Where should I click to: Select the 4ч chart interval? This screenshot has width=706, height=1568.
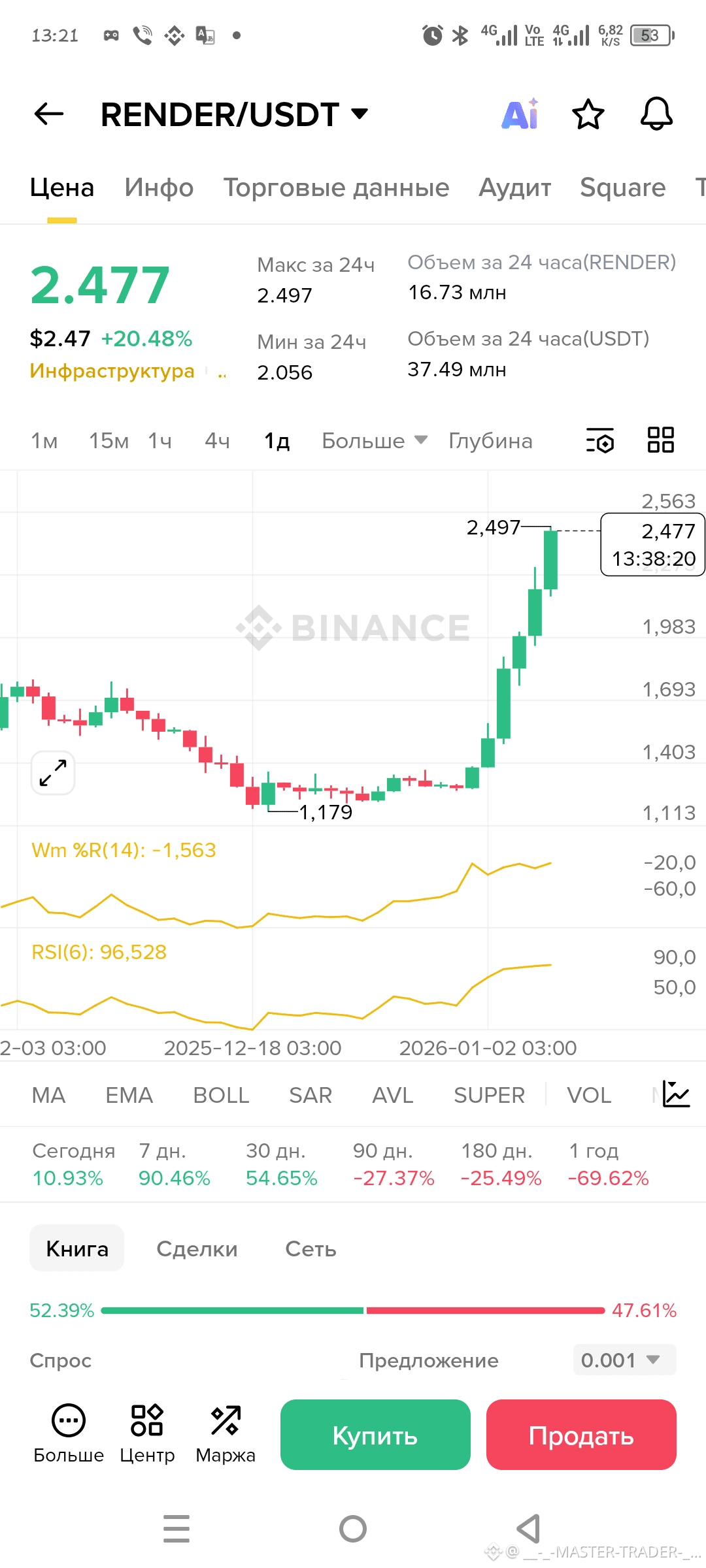(217, 441)
